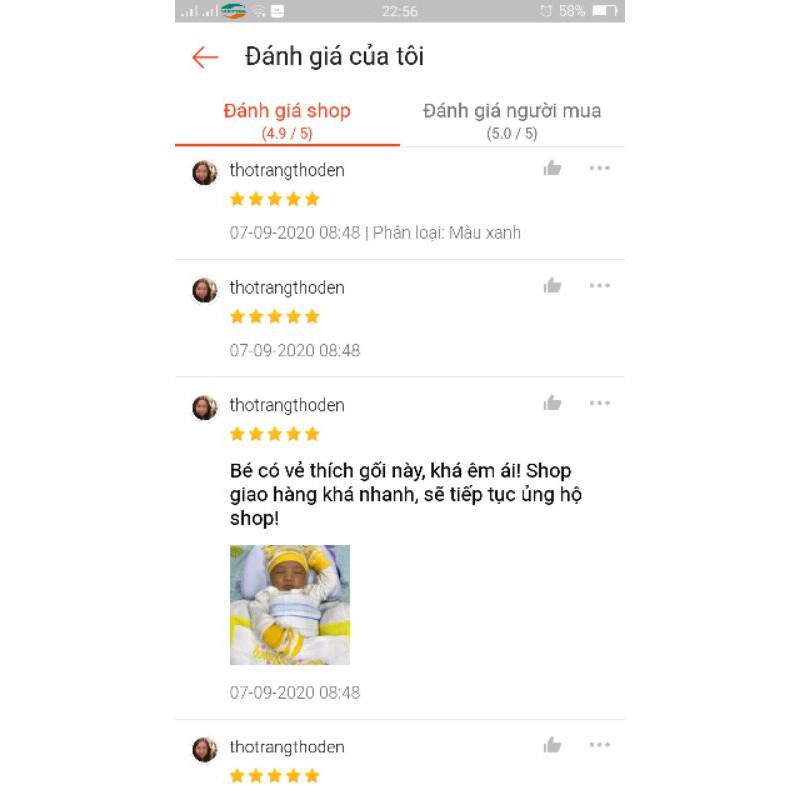Switch to the Đánh giá người mua tab
This screenshot has width=800, height=800.
512,119
